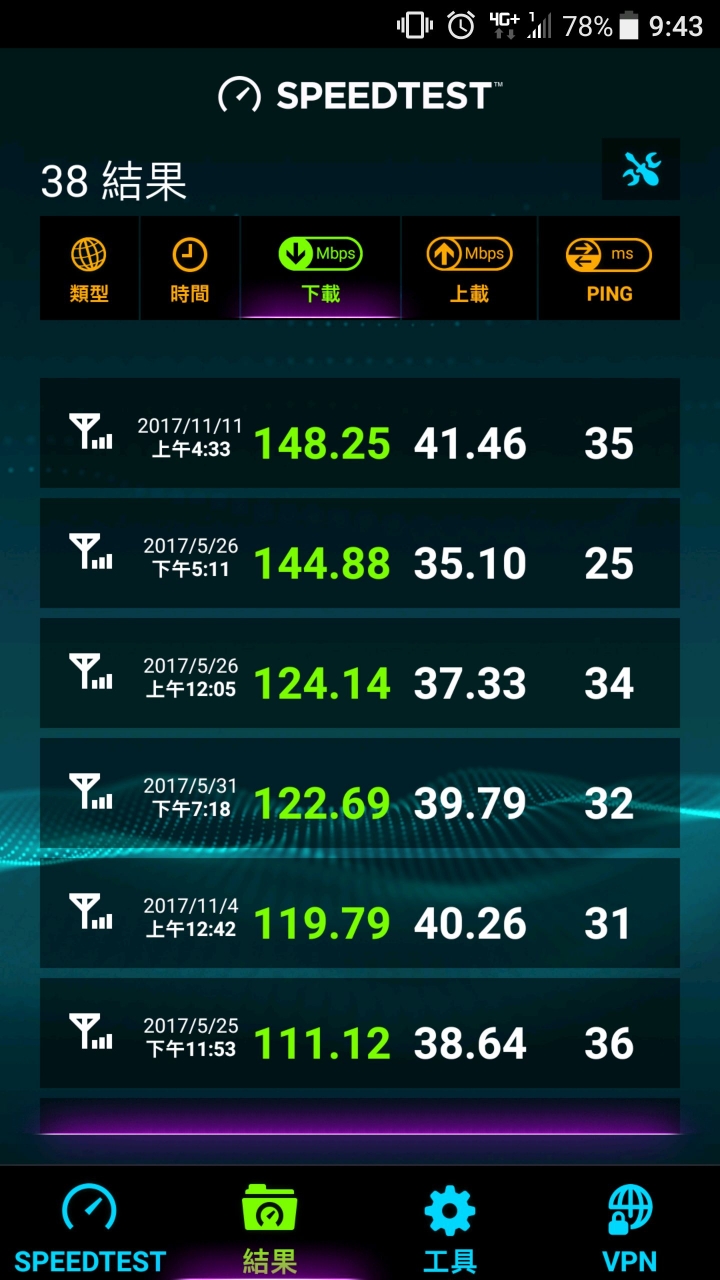Switch to the SPEEDTEST tab
The height and width of the screenshot is (1280, 720).
coord(90,1225)
